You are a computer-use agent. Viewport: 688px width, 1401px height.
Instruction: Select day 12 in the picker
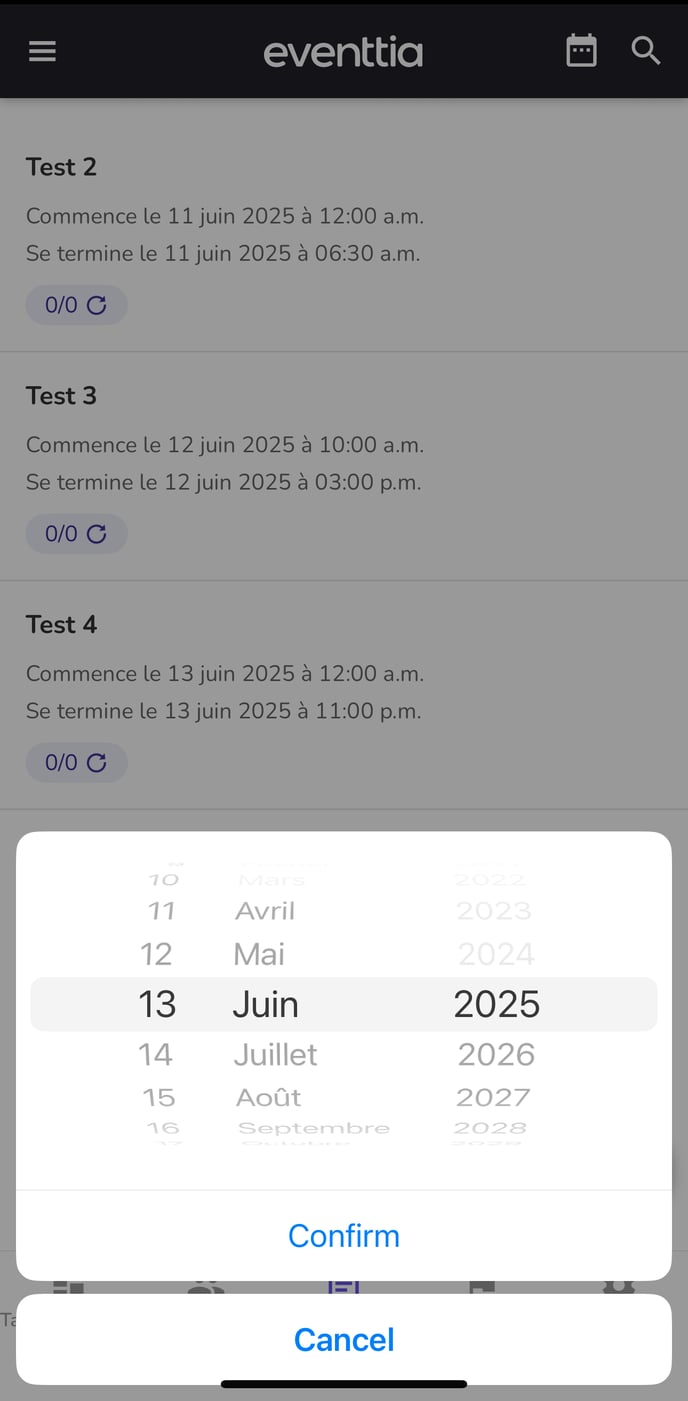pyautogui.click(x=156, y=954)
